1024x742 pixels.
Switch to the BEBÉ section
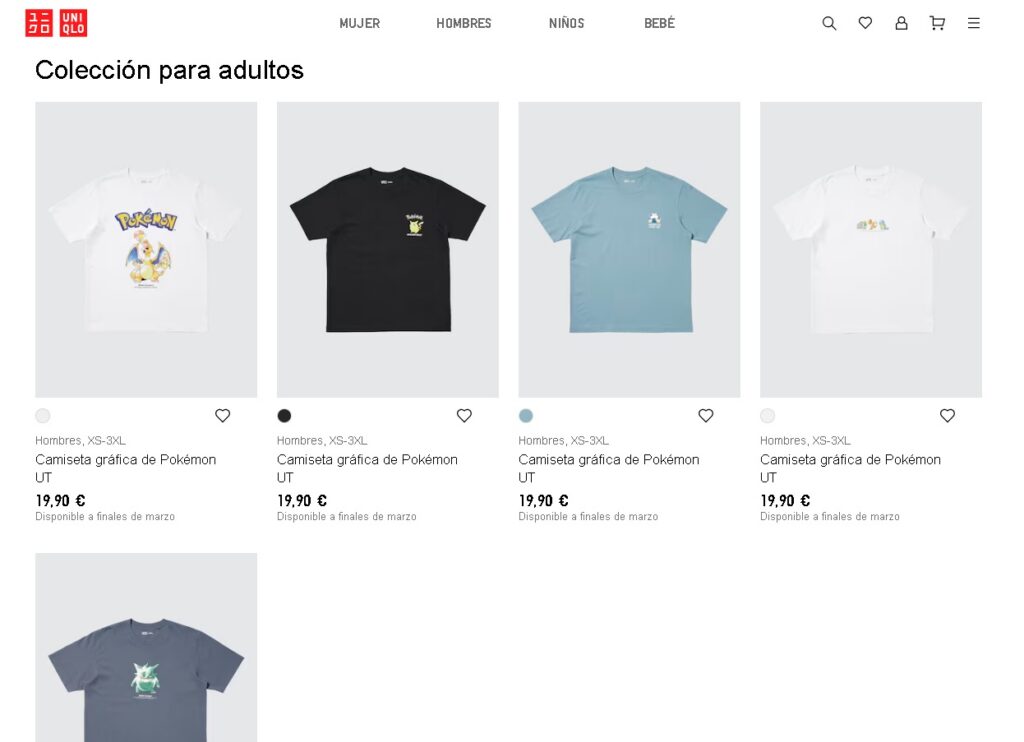click(x=659, y=23)
